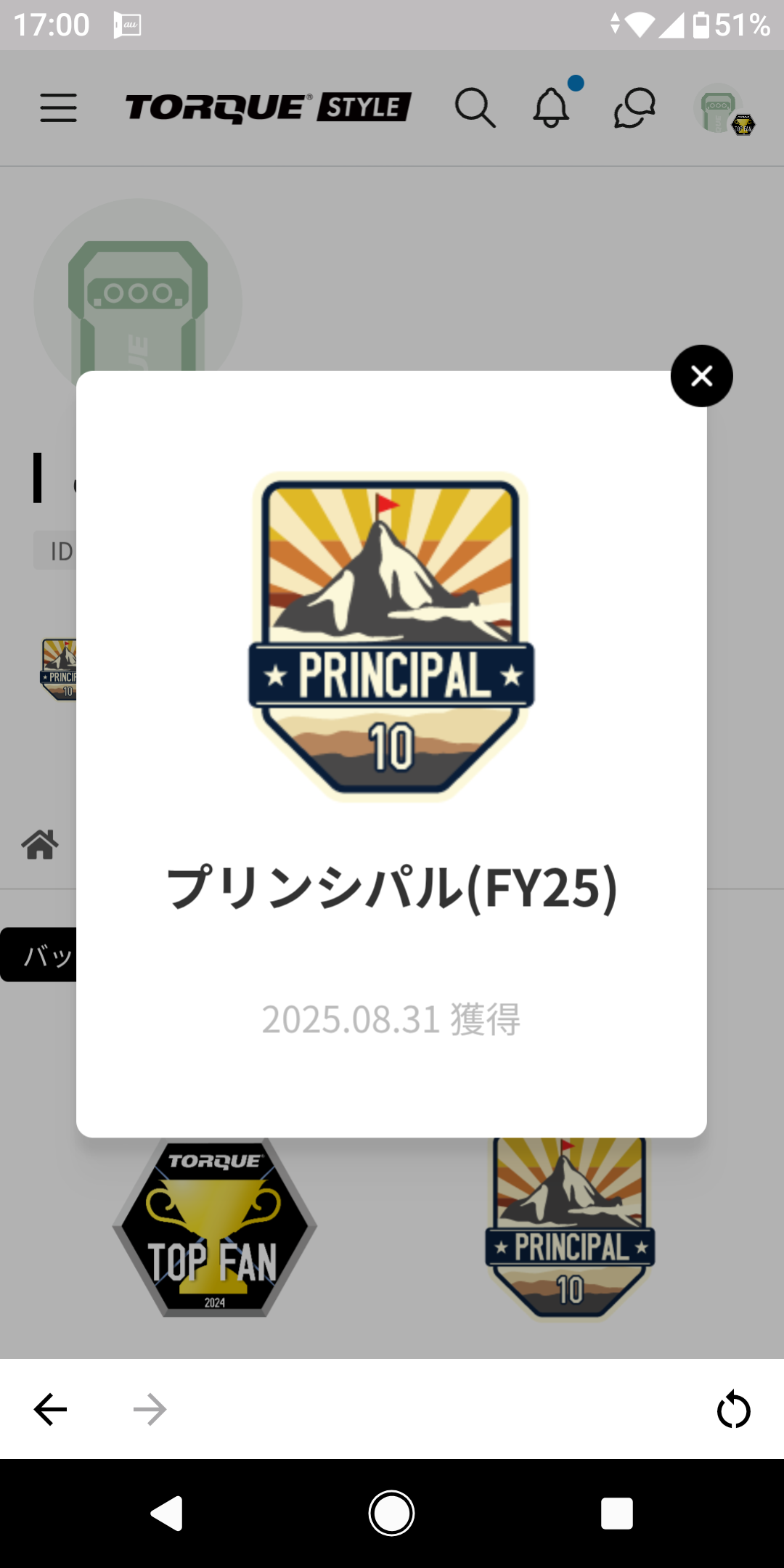Go back with the browser back arrow
The image size is (784, 1568).
pyautogui.click(x=51, y=1409)
